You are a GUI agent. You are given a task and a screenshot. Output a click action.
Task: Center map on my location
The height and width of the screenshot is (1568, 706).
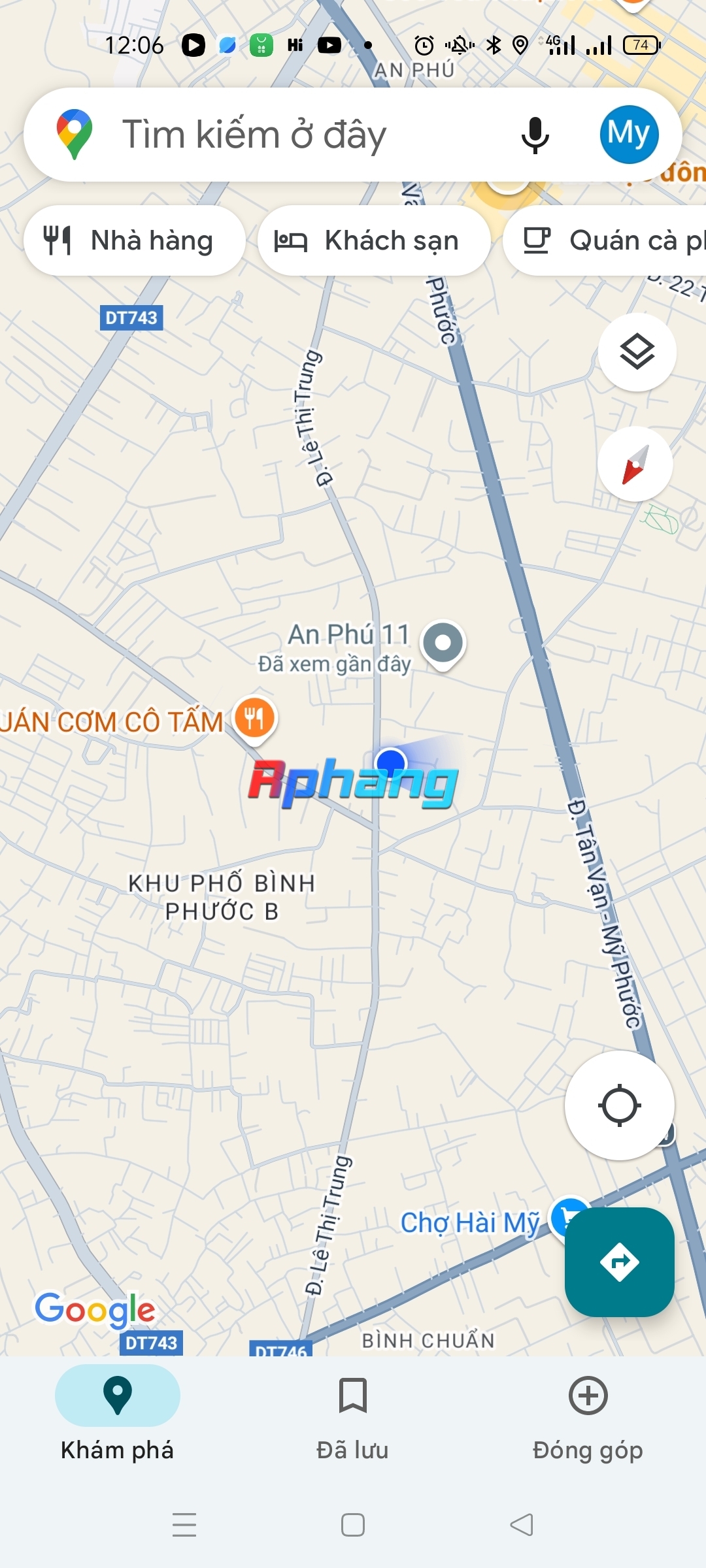pyautogui.click(x=619, y=1105)
